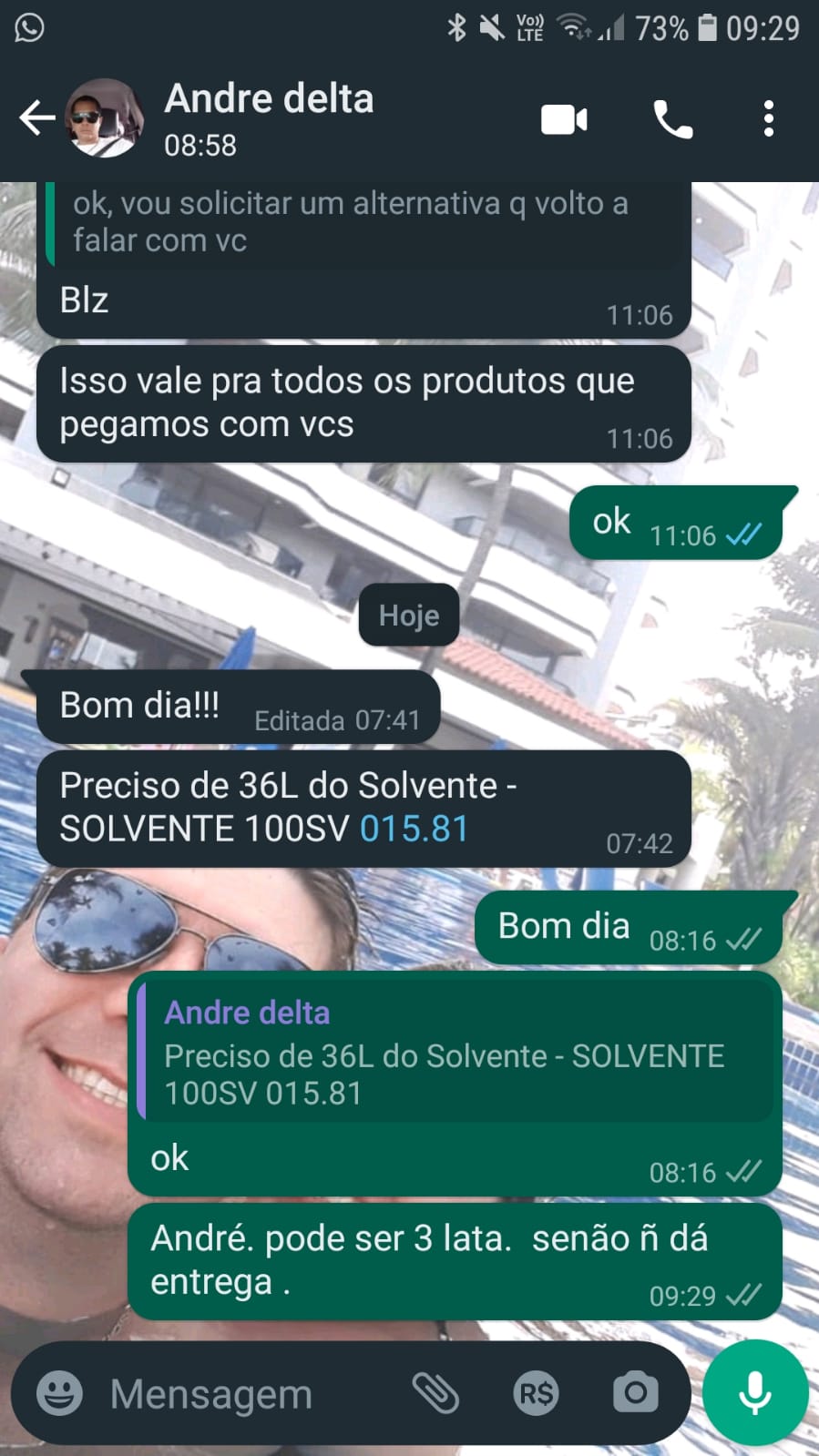The width and height of the screenshot is (819, 1456).
Task: Focus the Mensagem text field
Action: coord(246,1394)
